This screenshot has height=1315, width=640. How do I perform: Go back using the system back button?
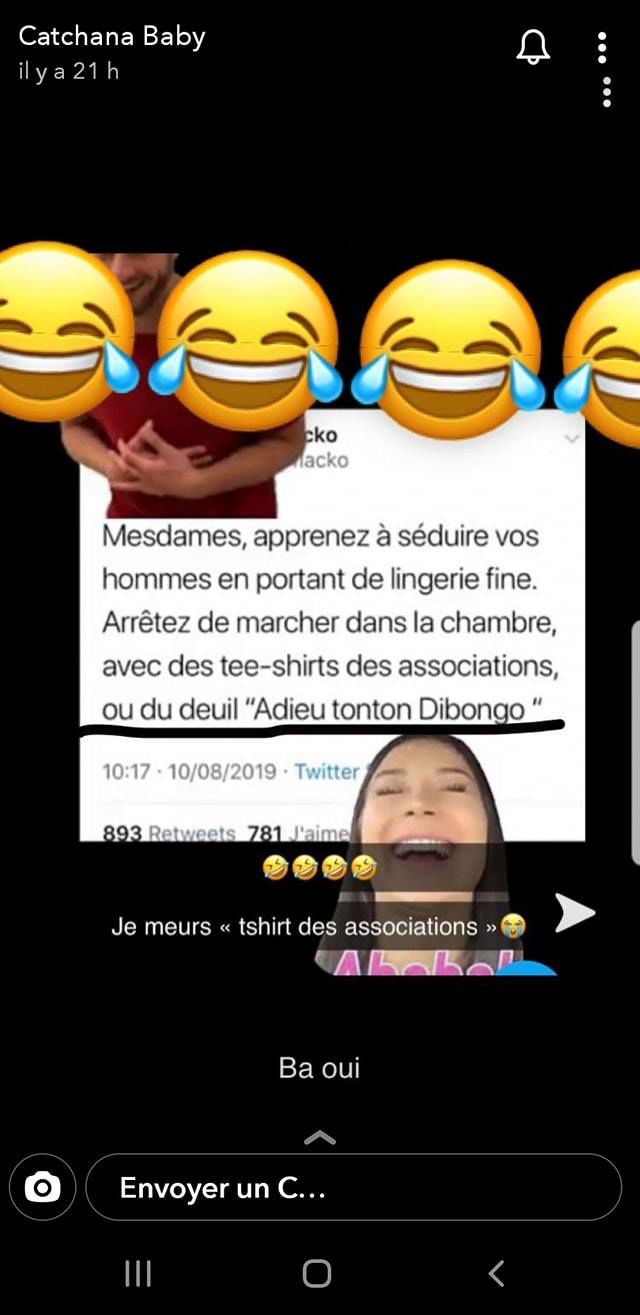click(x=496, y=1273)
